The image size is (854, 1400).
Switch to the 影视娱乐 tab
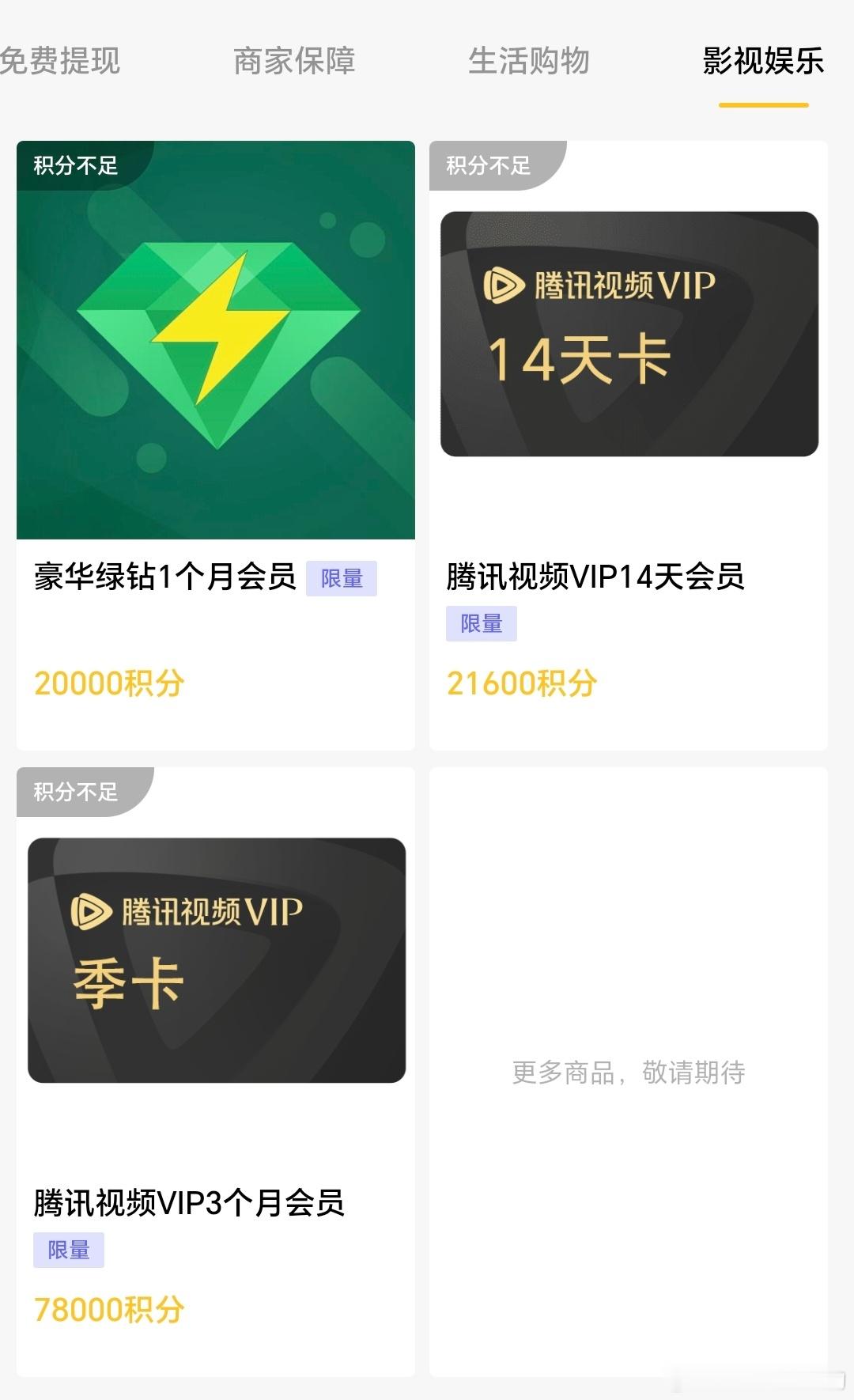click(759, 60)
